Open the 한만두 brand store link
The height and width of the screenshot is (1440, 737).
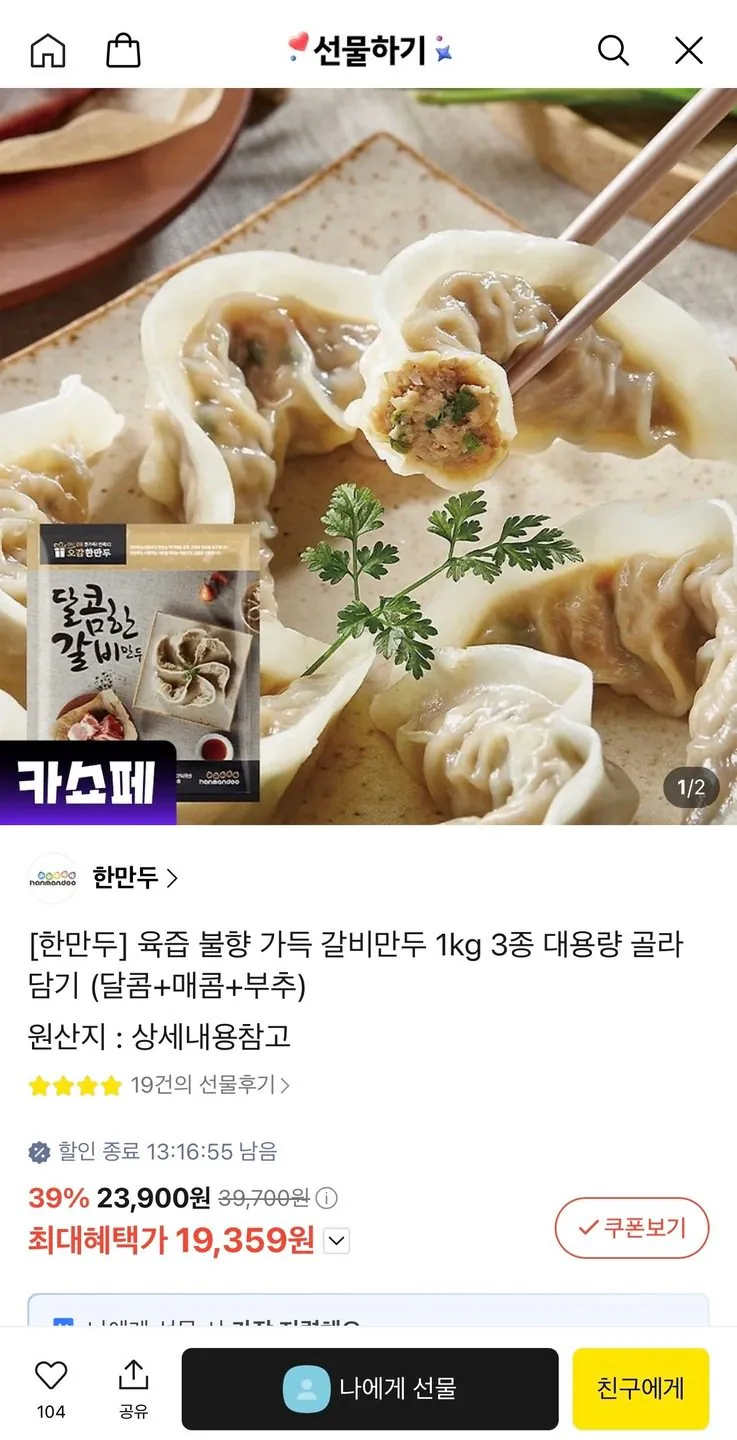(x=134, y=878)
